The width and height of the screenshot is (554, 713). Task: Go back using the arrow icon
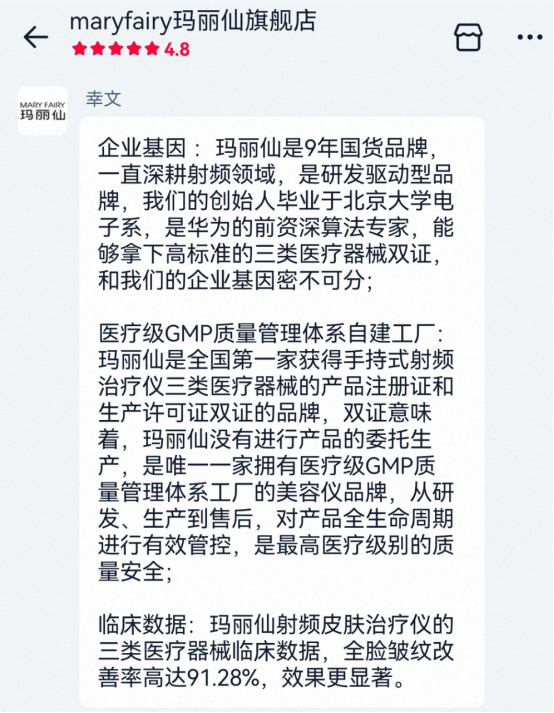tap(36, 37)
